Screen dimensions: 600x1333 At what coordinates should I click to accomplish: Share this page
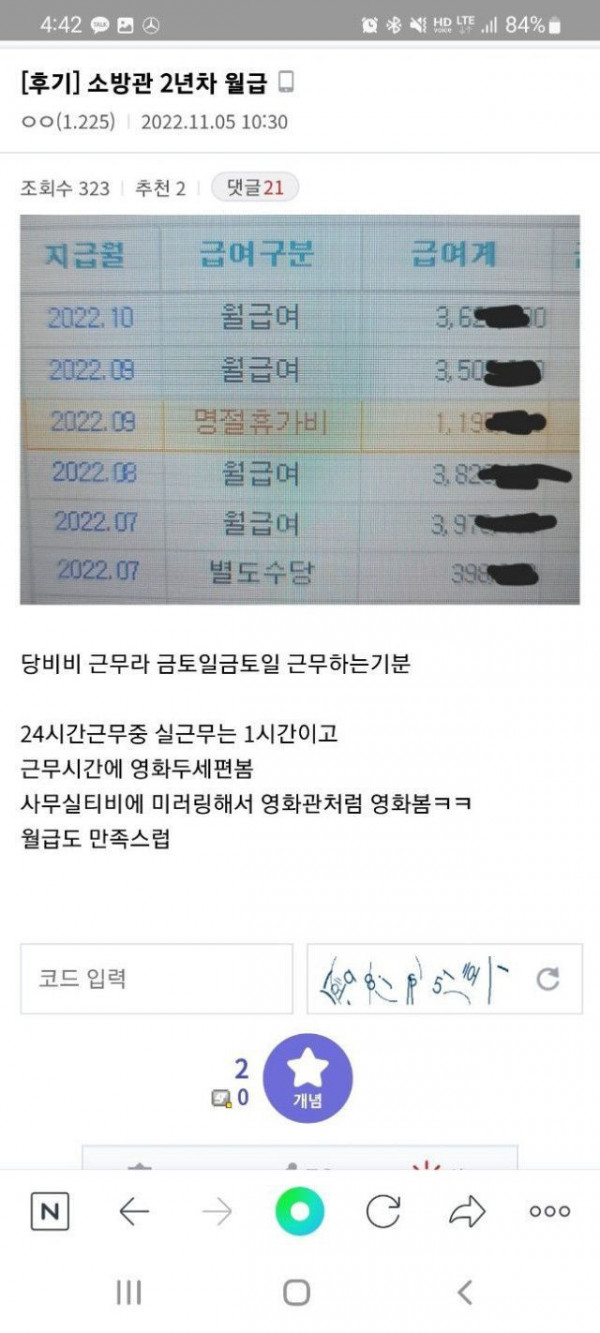pos(466,1213)
